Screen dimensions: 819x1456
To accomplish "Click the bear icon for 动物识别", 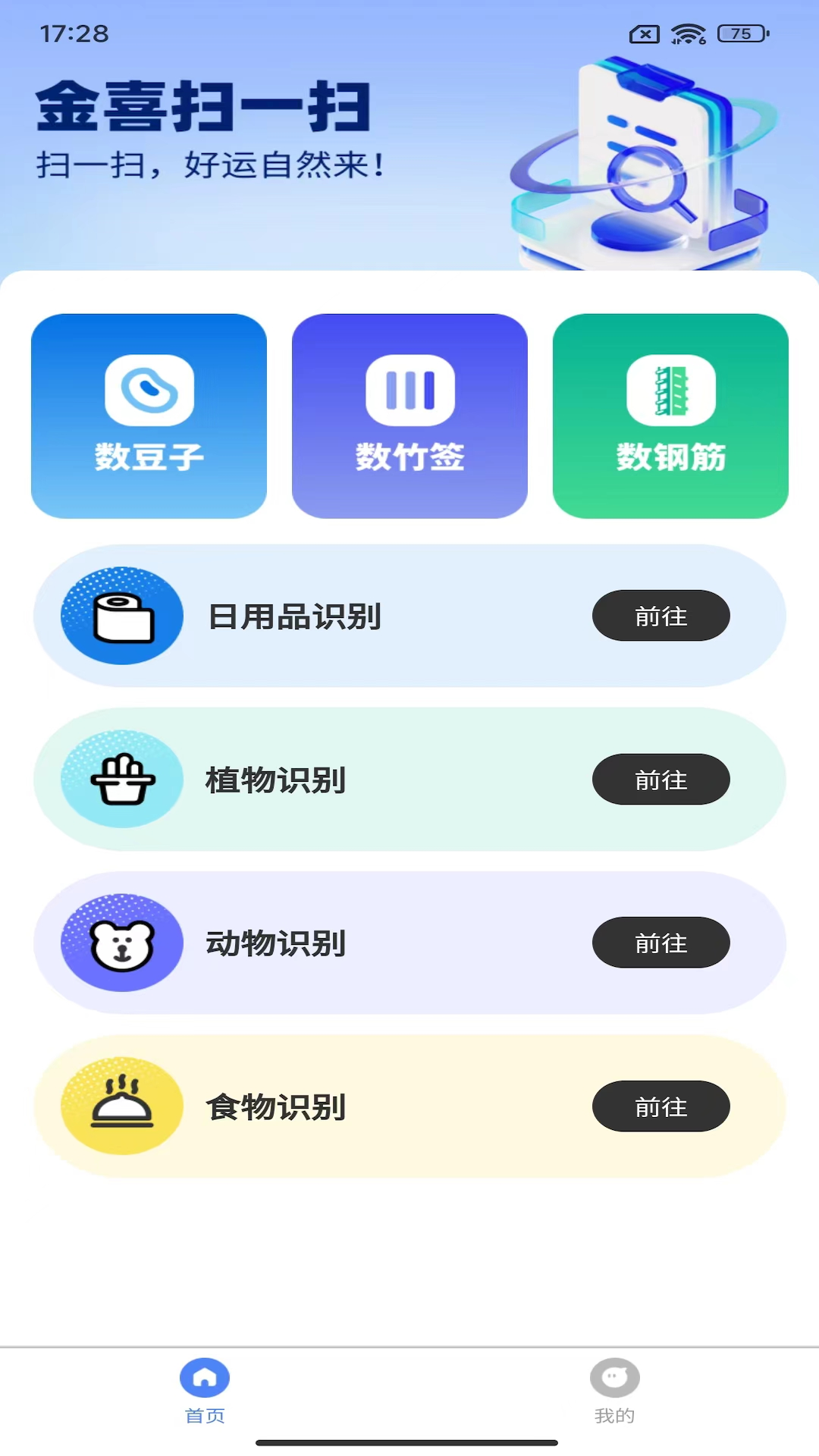I will [120, 943].
